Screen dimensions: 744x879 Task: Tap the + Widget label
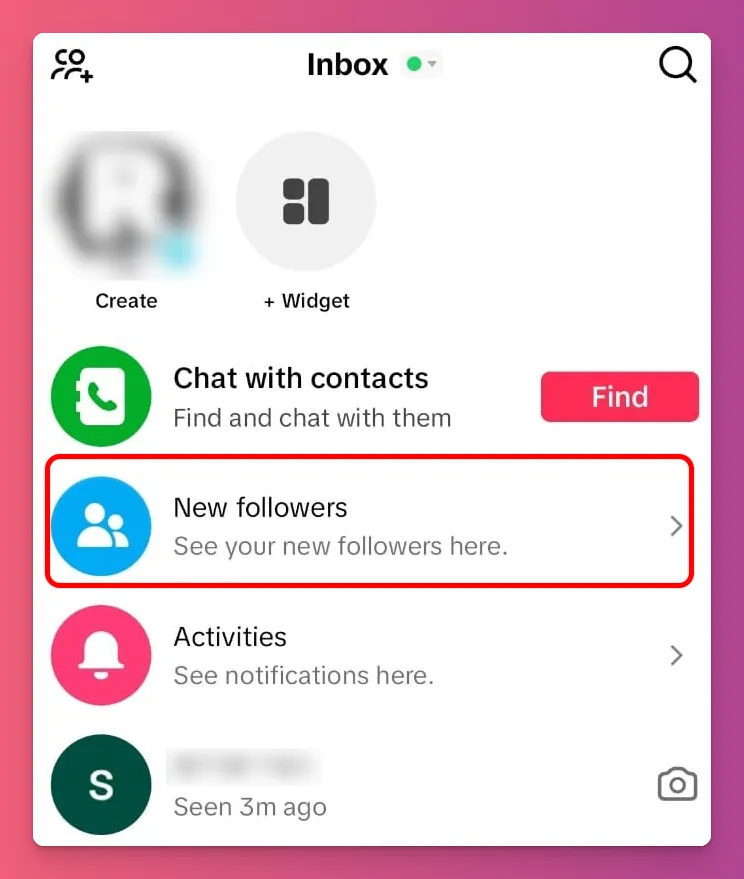click(305, 300)
